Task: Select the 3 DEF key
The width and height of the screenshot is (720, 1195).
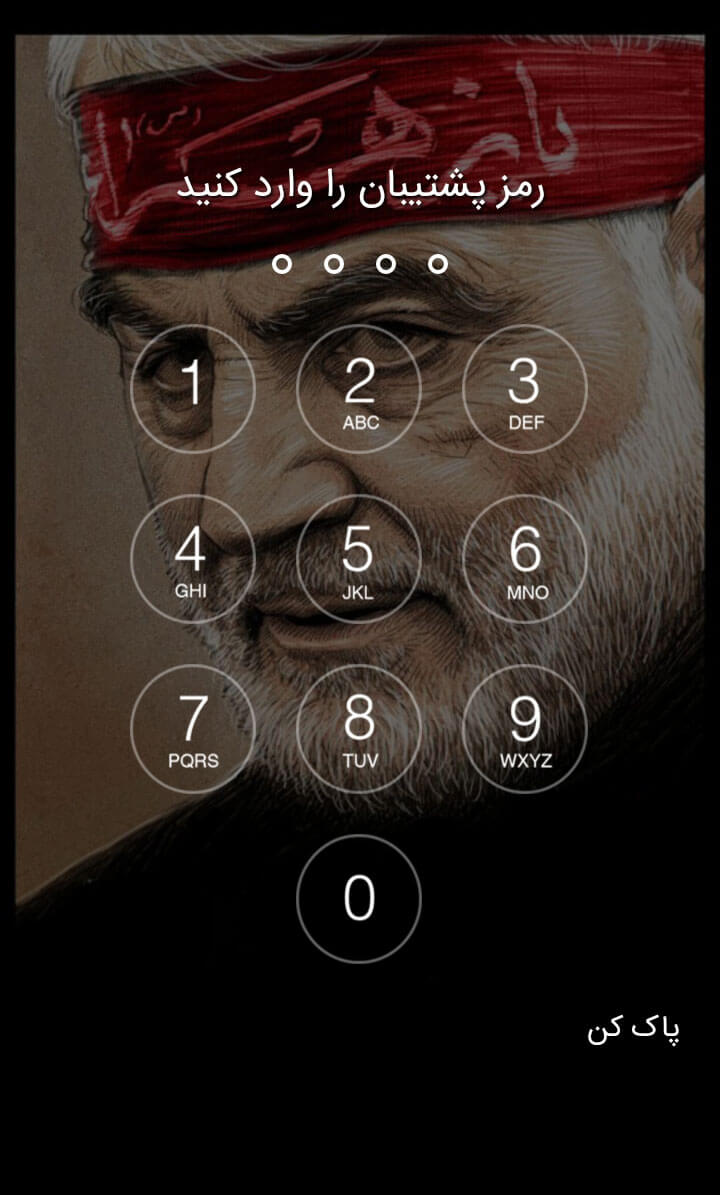Action: coord(525,389)
